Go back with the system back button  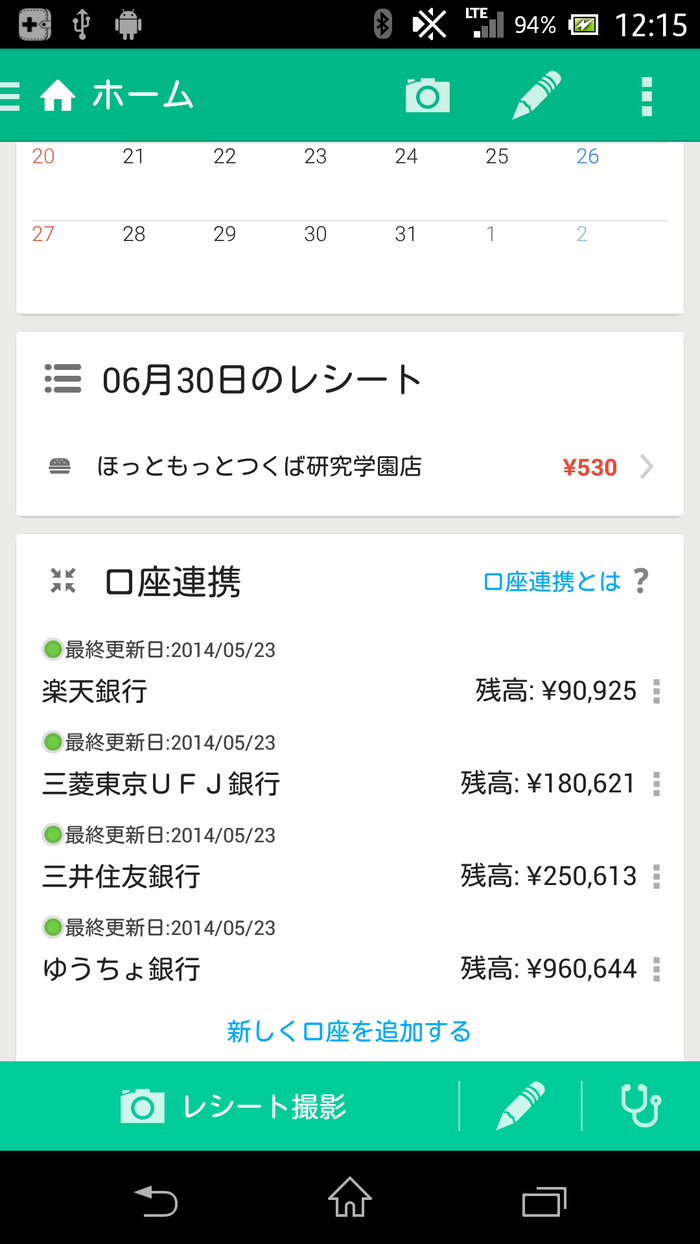156,1199
